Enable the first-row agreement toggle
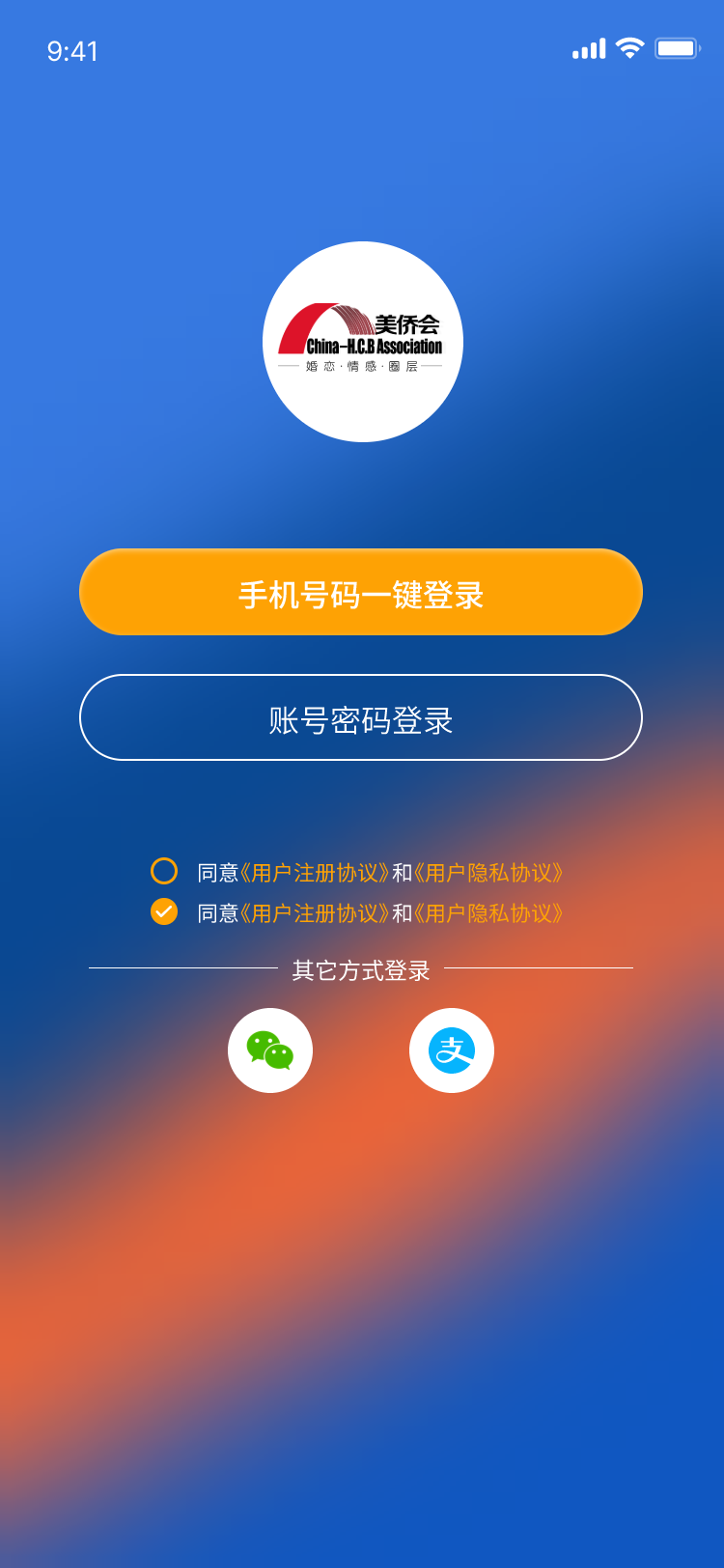The height and width of the screenshot is (1568, 724). 162,870
